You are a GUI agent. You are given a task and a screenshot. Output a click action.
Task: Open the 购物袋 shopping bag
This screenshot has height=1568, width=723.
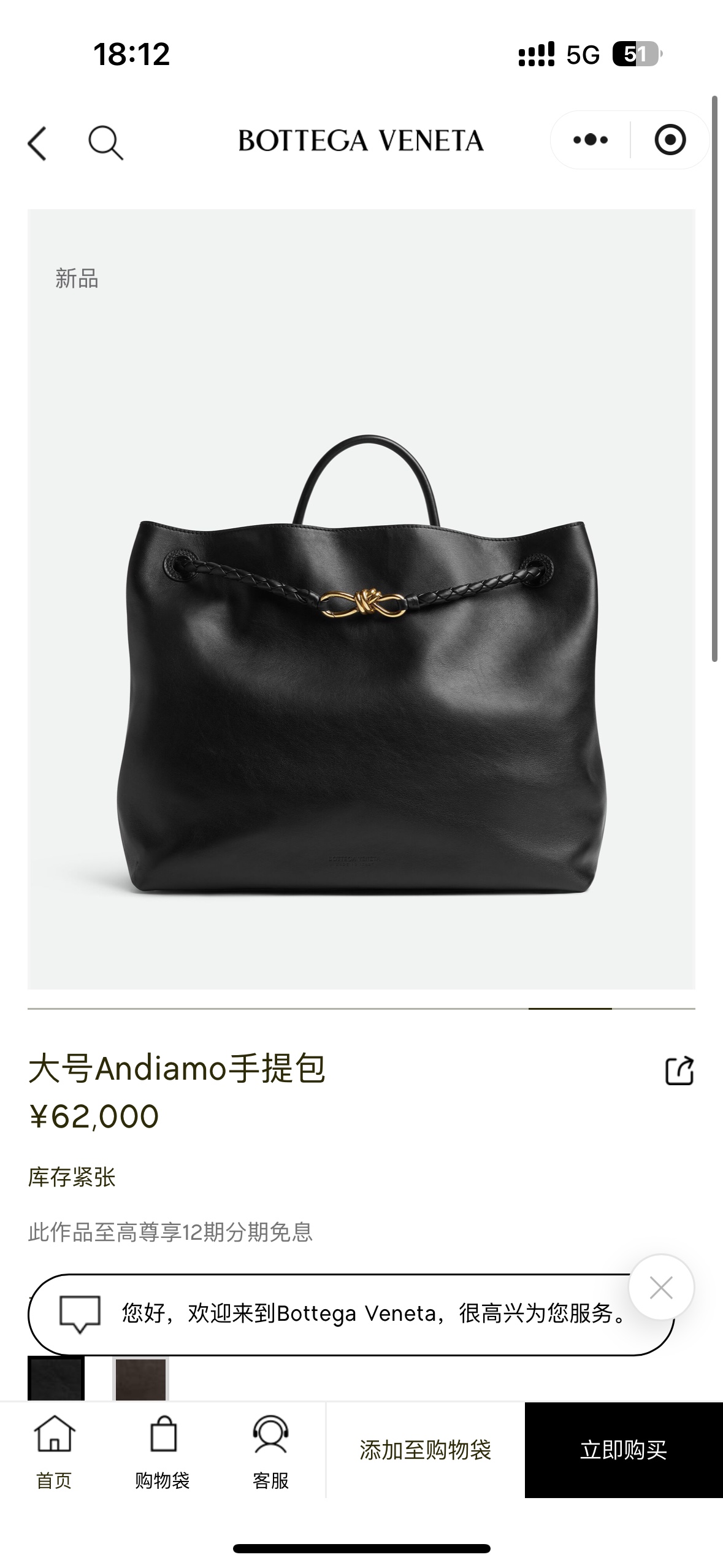point(163,1452)
